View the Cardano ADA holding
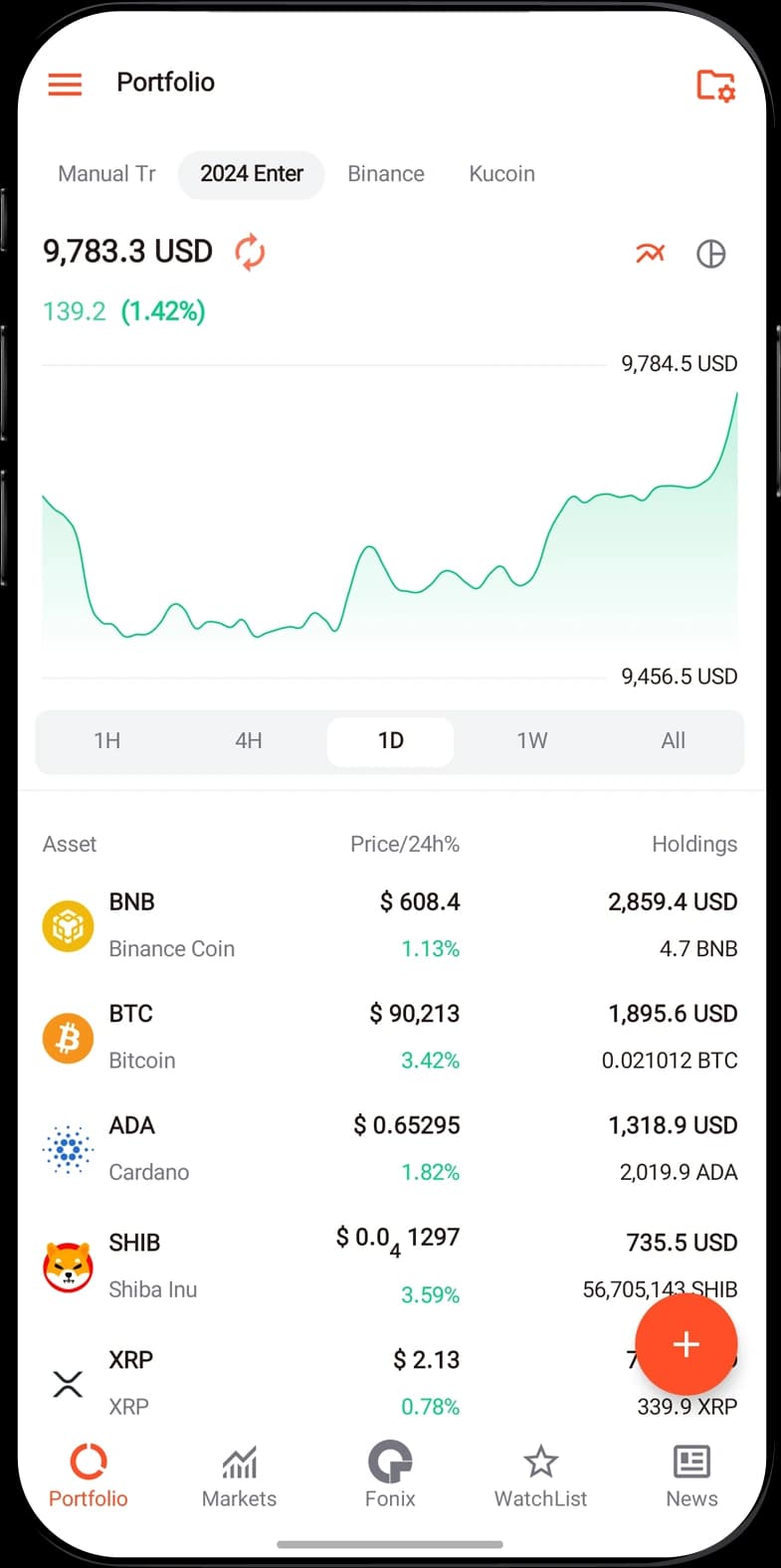Viewport: 781px width, 1568px height. point(390,1149)
